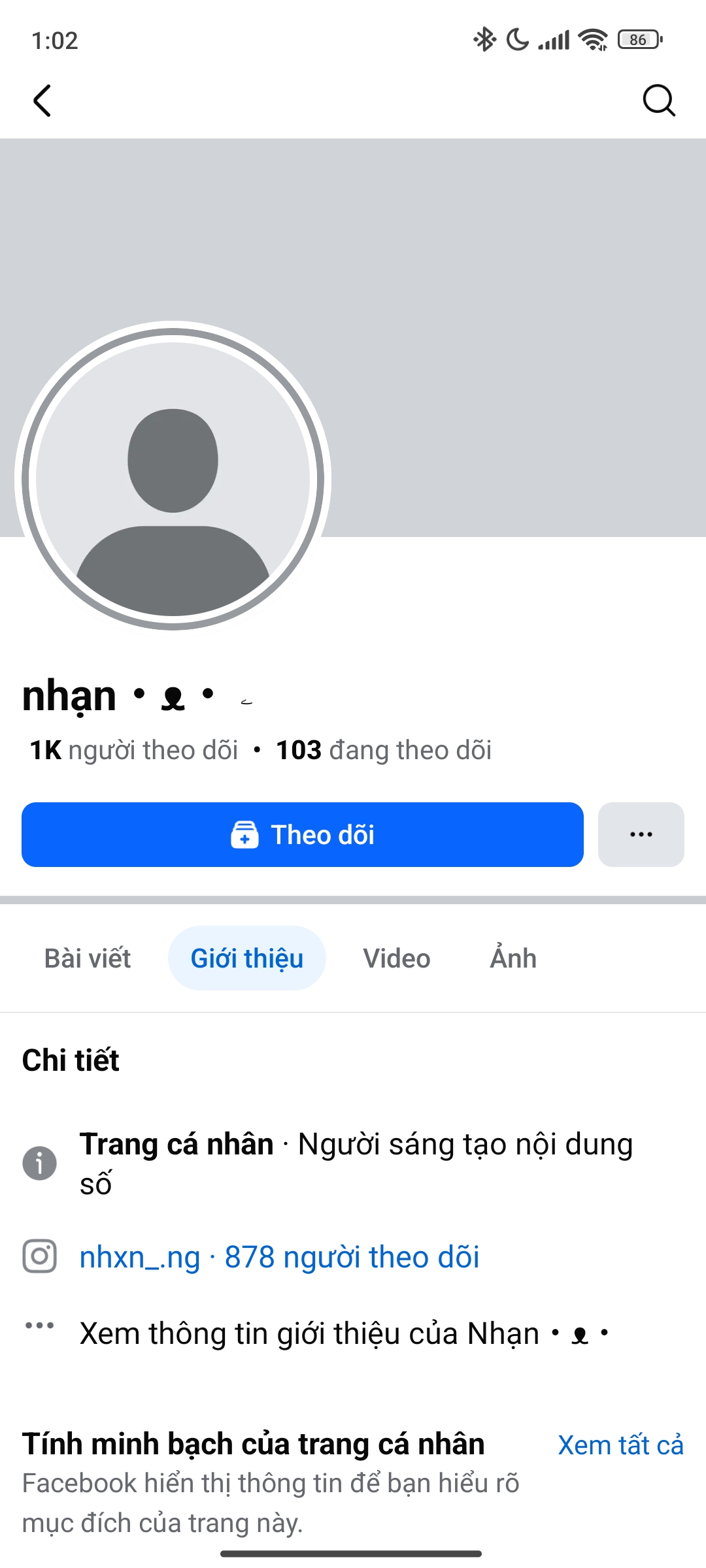The width and height of the screenshot is (706, 1568).
Task: View the profile picture
Action: coord(173,477)
